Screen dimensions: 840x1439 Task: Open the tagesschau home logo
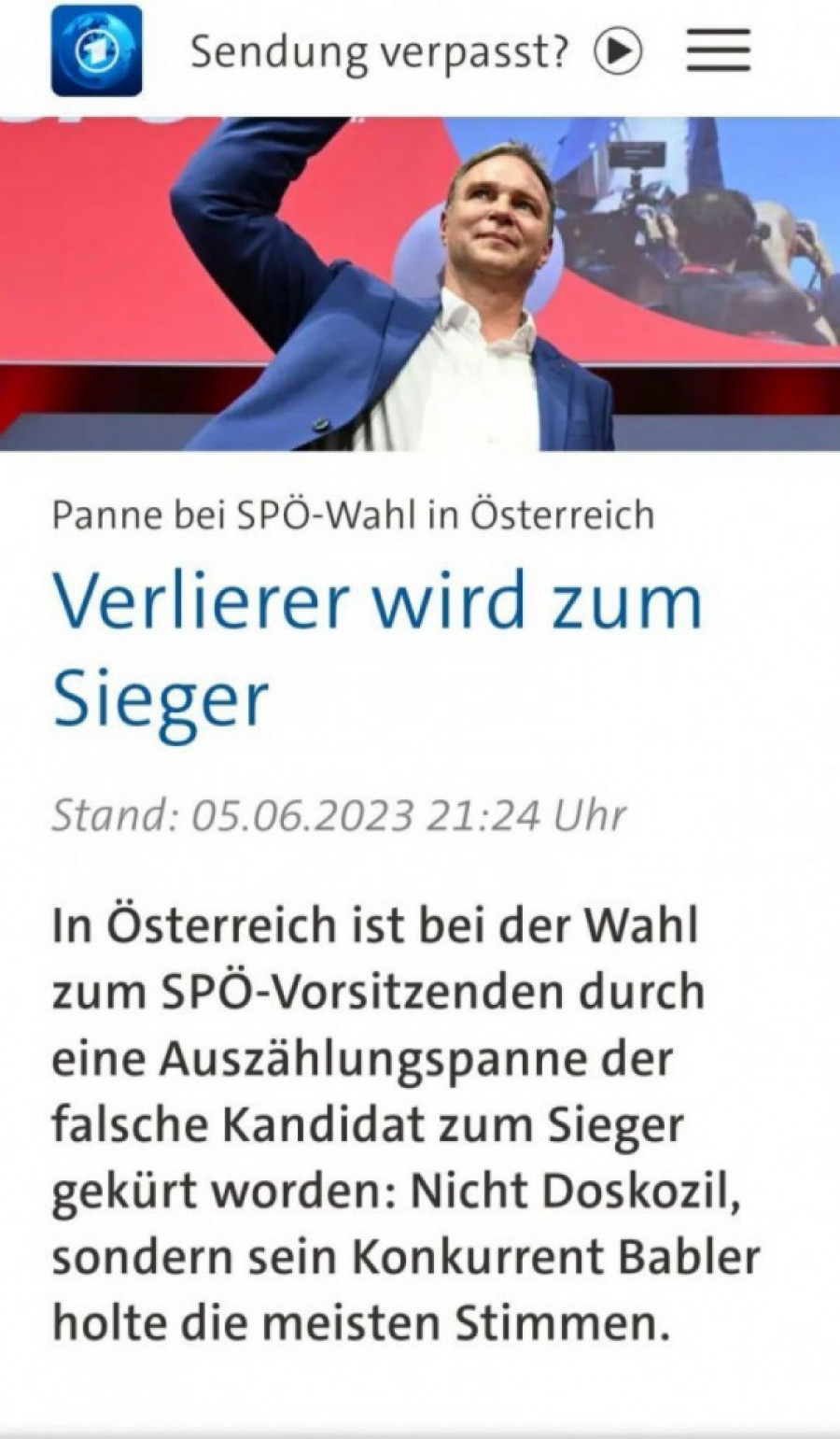(97, 50)
